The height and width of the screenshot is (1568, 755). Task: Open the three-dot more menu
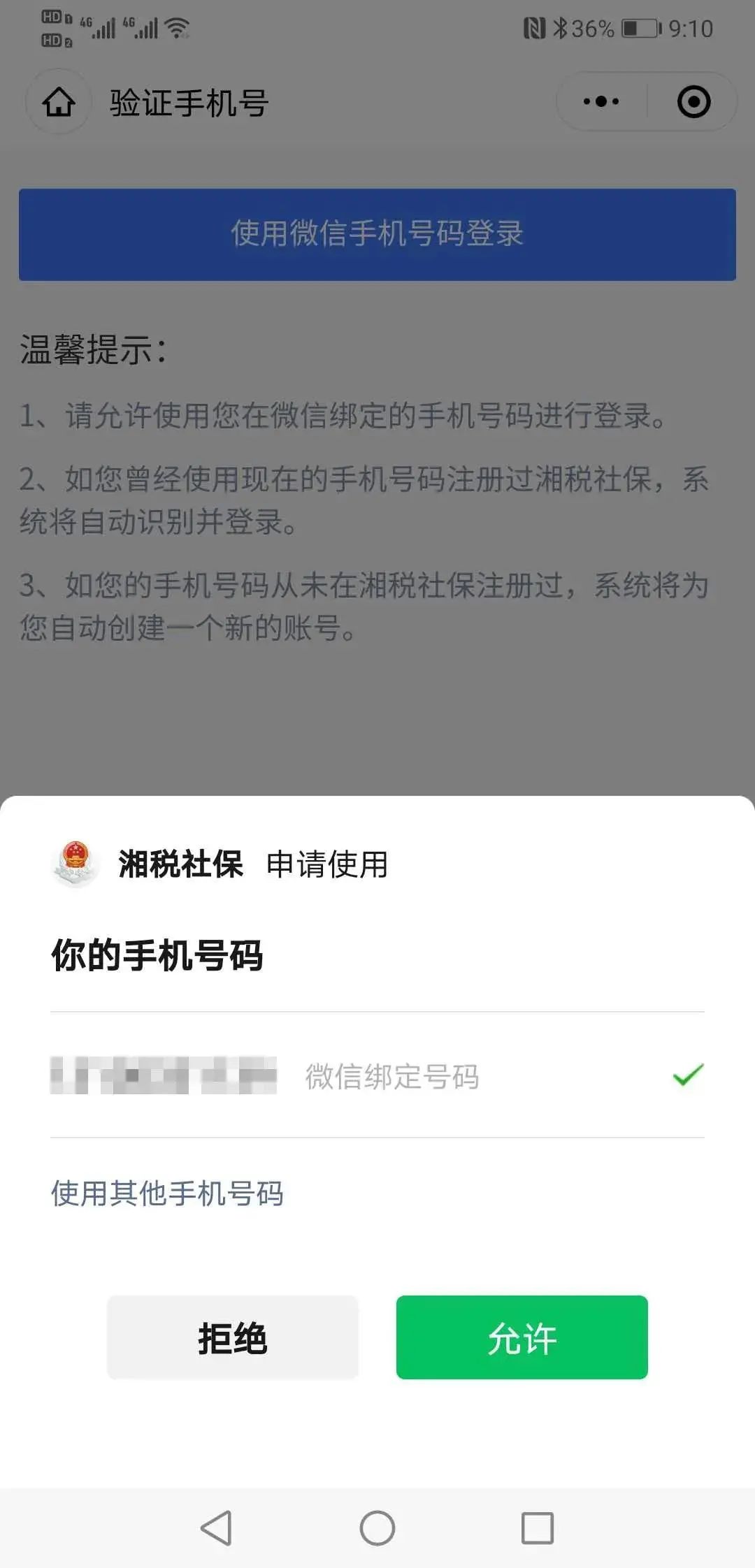[x=601, y=102]
